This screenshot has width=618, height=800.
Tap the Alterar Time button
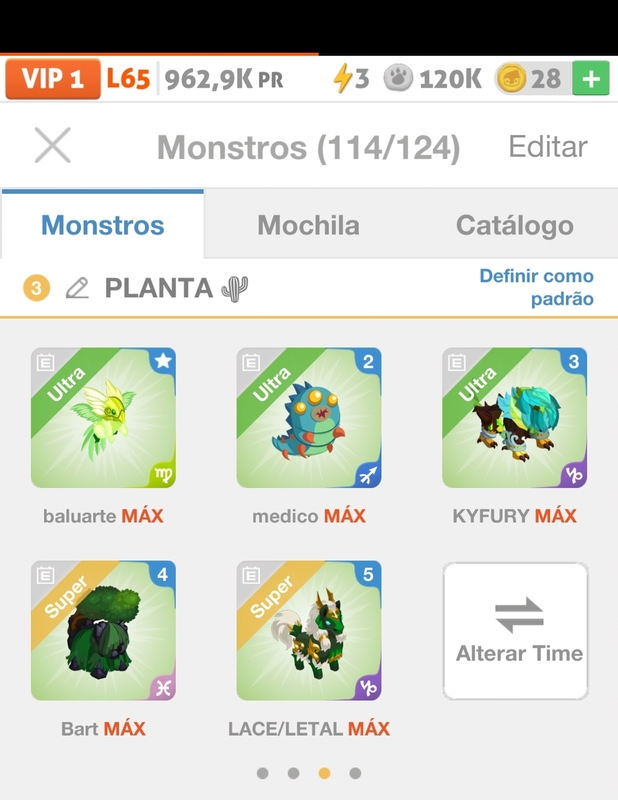coord(515,630)
